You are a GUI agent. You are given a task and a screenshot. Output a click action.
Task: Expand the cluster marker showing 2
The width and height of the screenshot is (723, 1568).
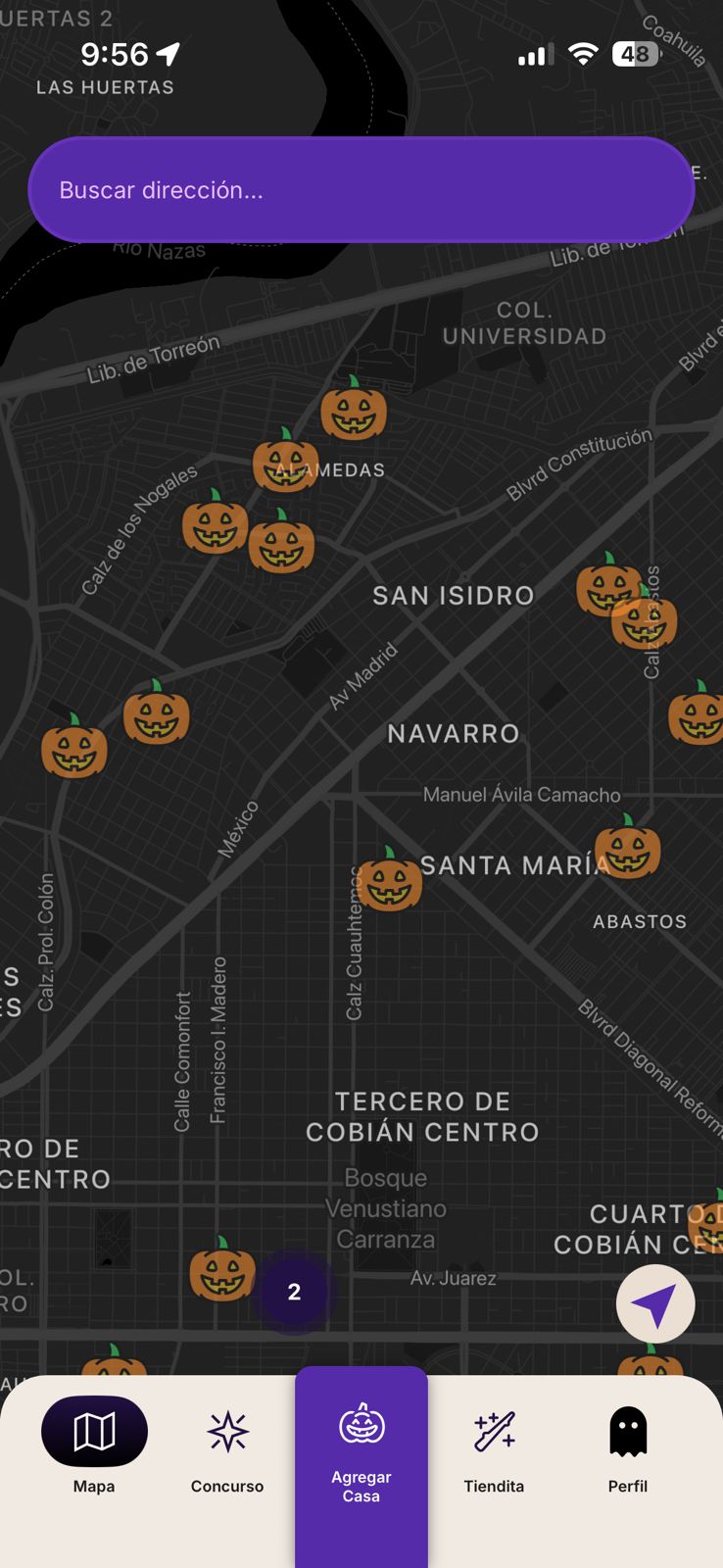[294, 1292]
